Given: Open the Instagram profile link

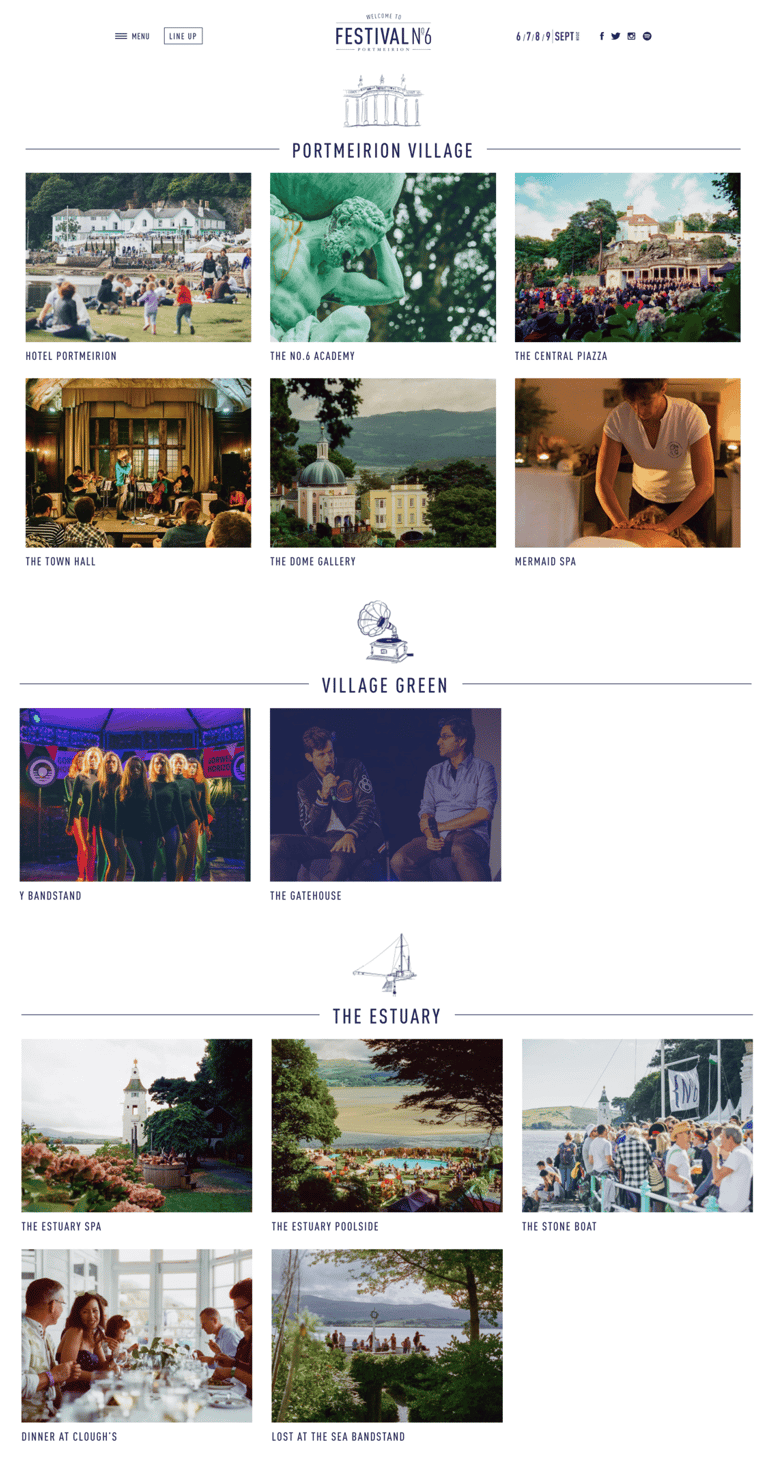Looking at the screenshot, I should tap(631, 36).
